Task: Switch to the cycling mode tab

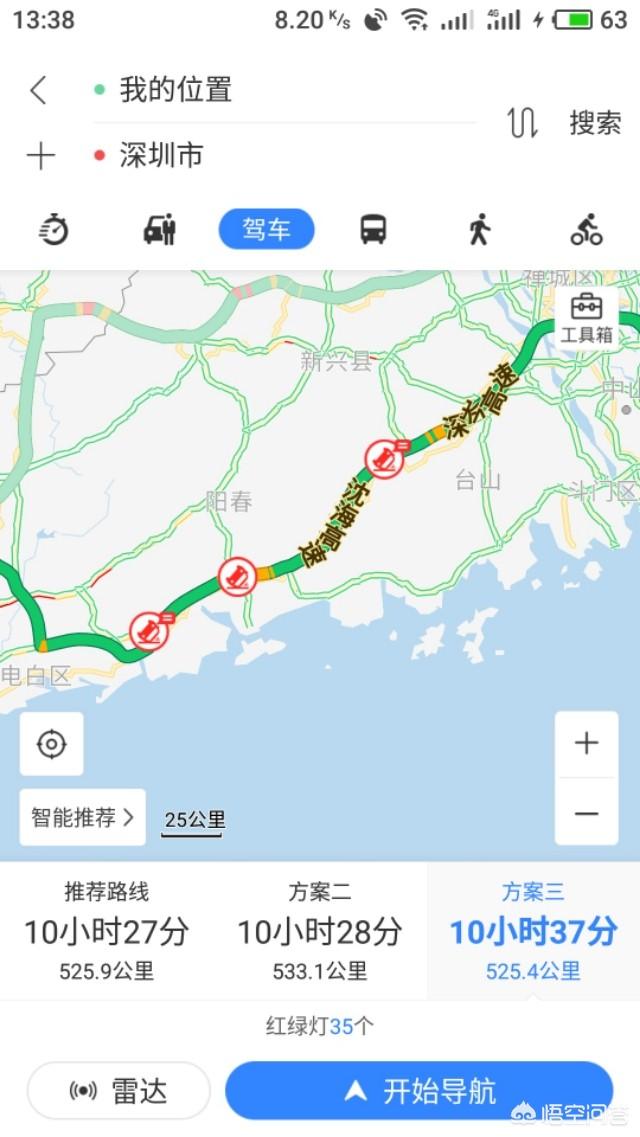Action: pos(587,230)
